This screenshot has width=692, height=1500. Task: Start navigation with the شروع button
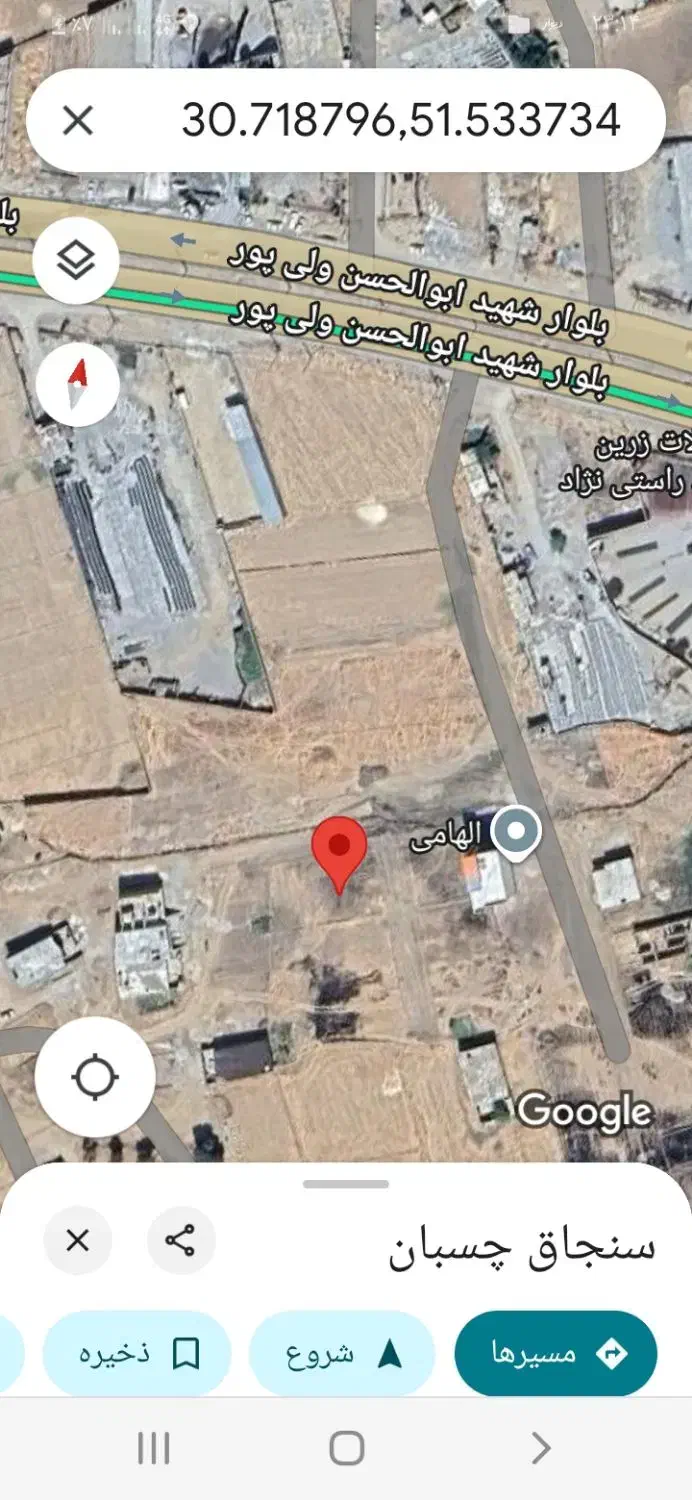[342, 1353]
